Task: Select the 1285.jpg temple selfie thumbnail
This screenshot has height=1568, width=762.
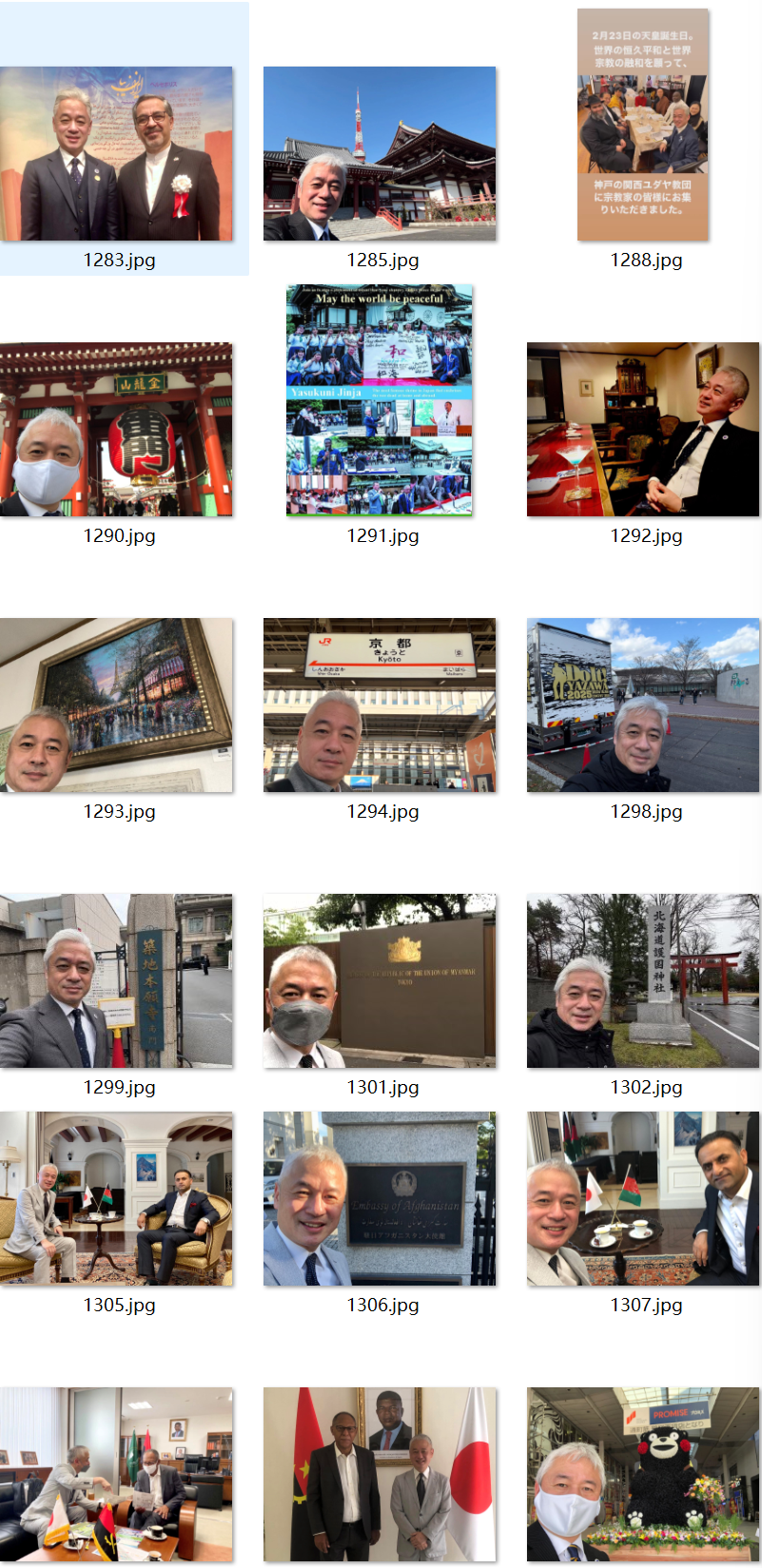Action: click(x=380, y=153)
